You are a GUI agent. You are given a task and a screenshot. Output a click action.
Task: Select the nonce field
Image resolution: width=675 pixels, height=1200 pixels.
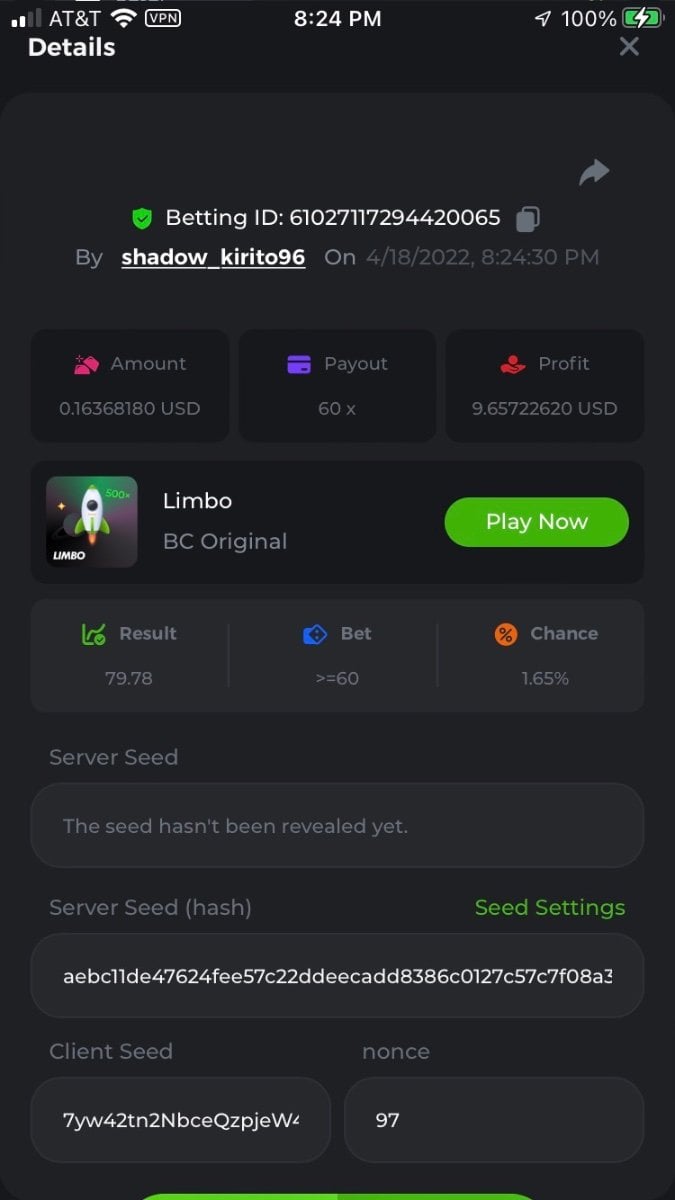[493, 1120]
